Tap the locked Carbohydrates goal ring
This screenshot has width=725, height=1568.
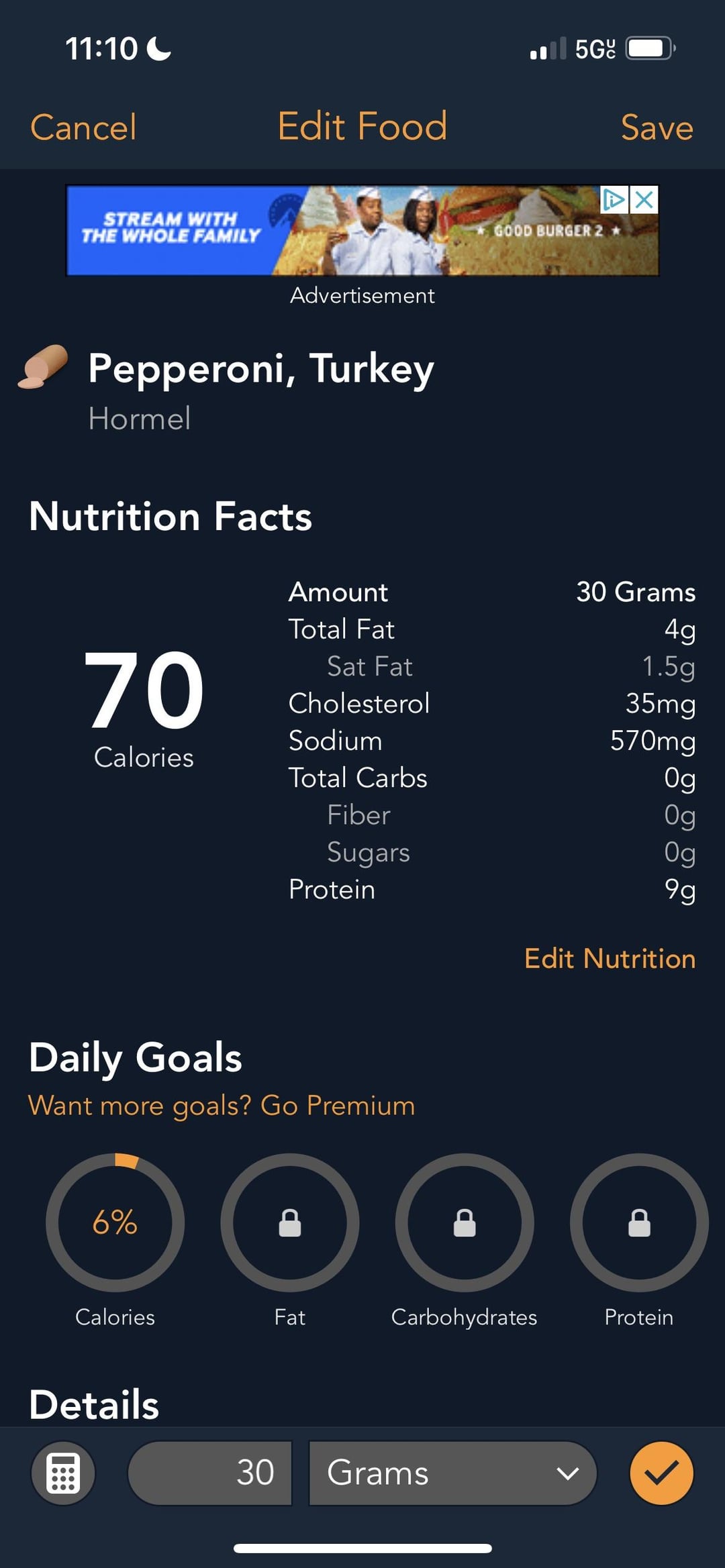point(465,1222)
